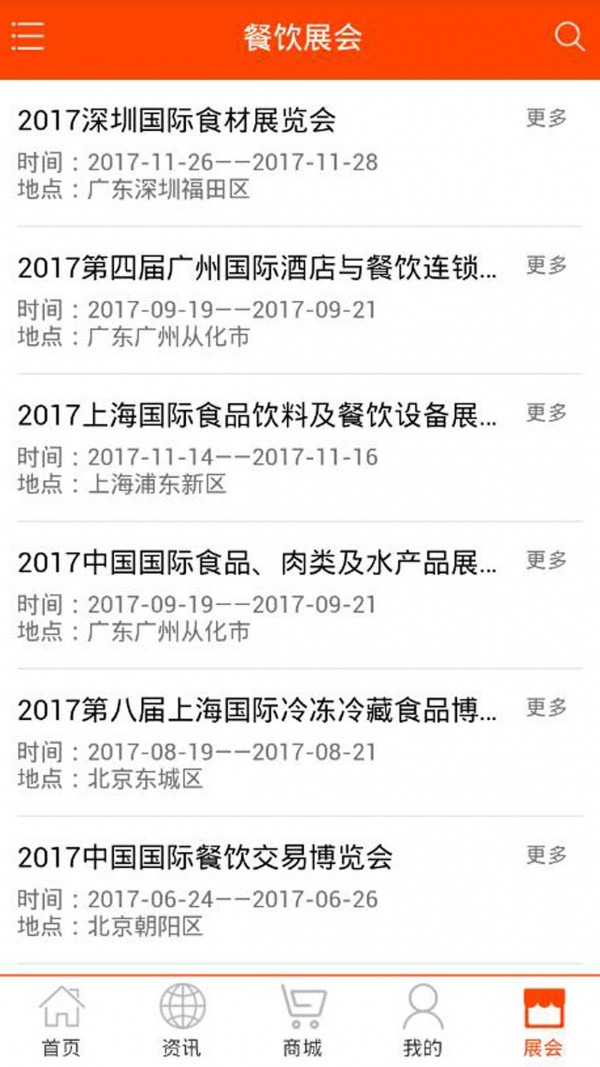Tap 更多 for 2017中国国际餐饮交易博览会
600x1067 pixels.
[547, 855]
